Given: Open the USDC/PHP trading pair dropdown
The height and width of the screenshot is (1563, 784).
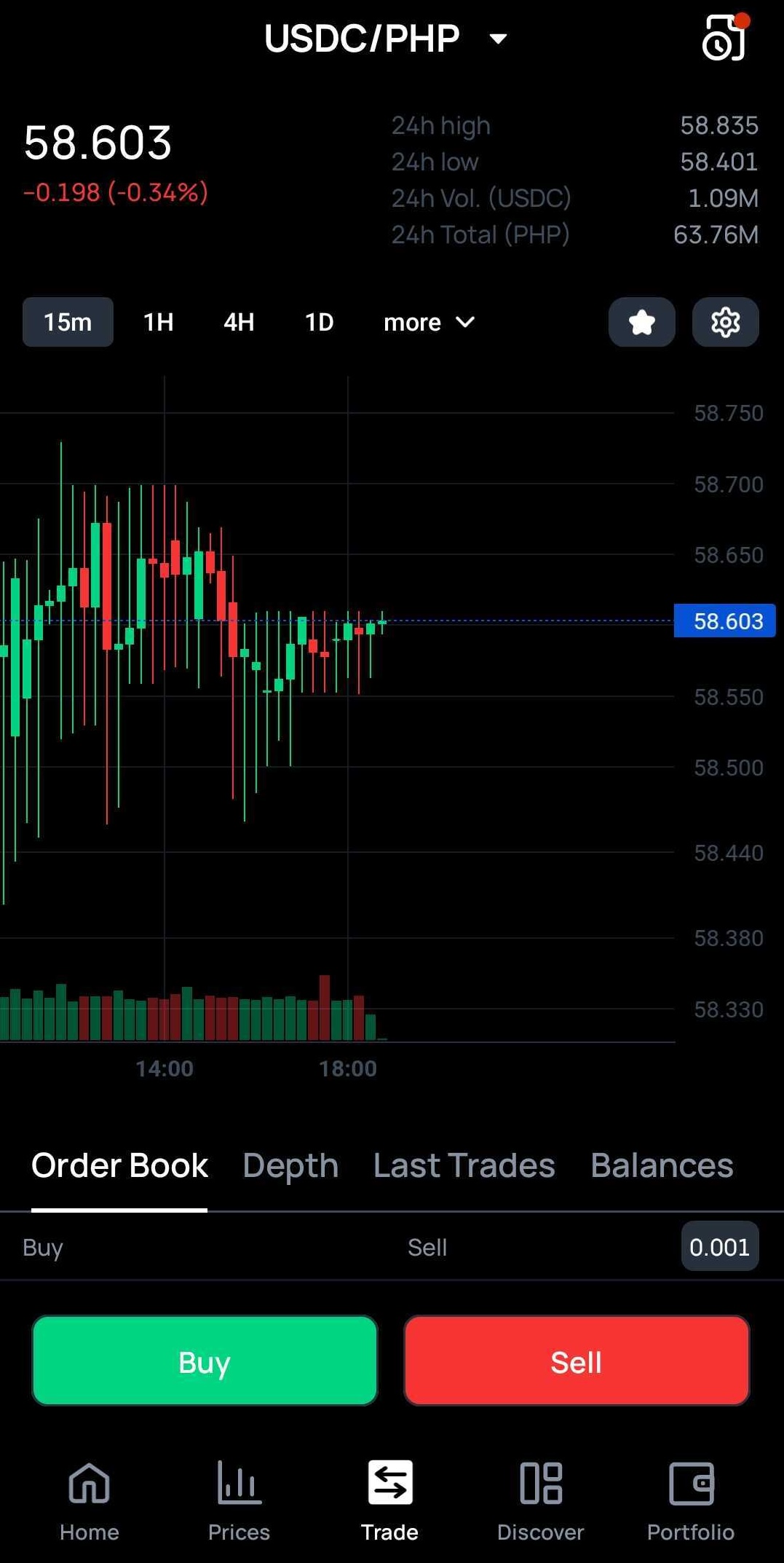Looking at the screenshot, I should (x=384, y=39).
